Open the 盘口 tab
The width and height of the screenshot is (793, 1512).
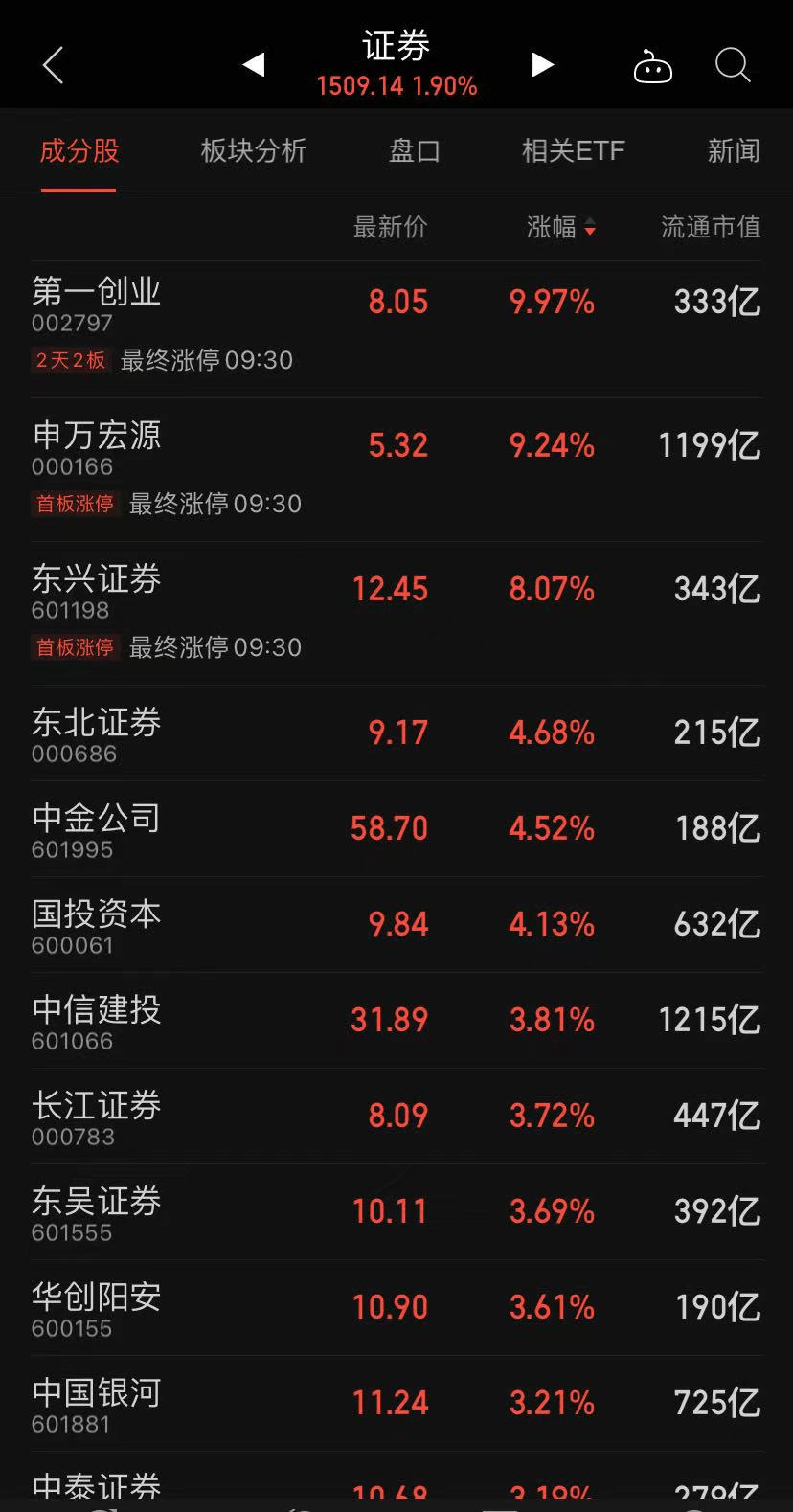(x=415, y=150)
